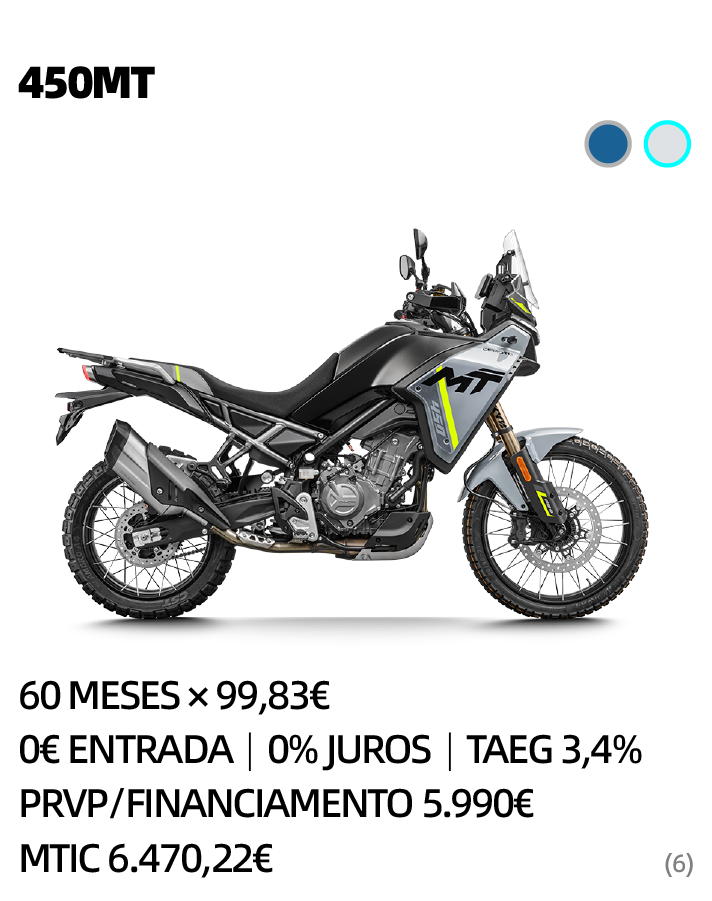712x901 pixels.
Task: Select the light grey color swatch
Action: pyautogui.click(x=667, y=144)
